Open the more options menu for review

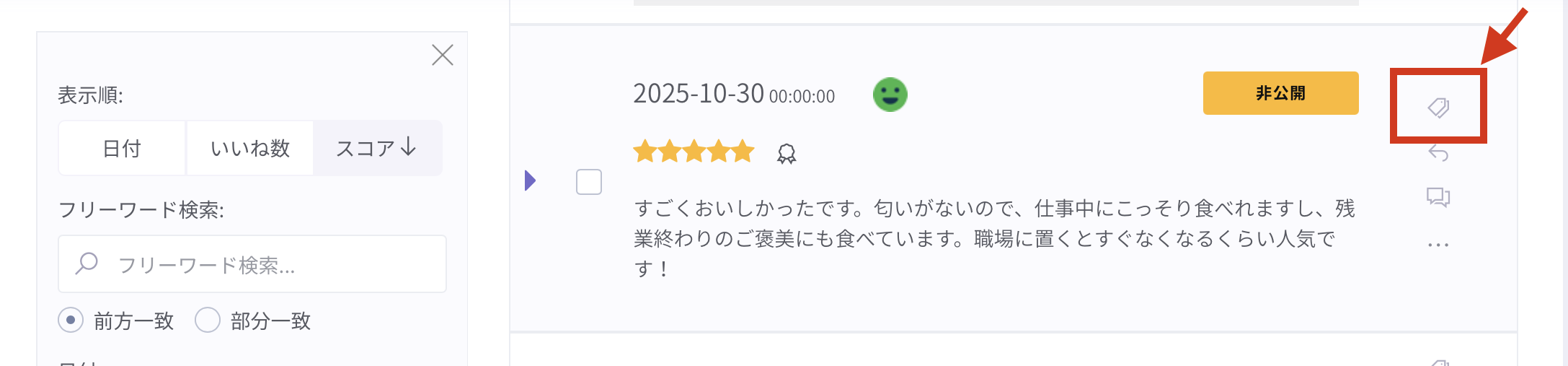point(1438,245)
